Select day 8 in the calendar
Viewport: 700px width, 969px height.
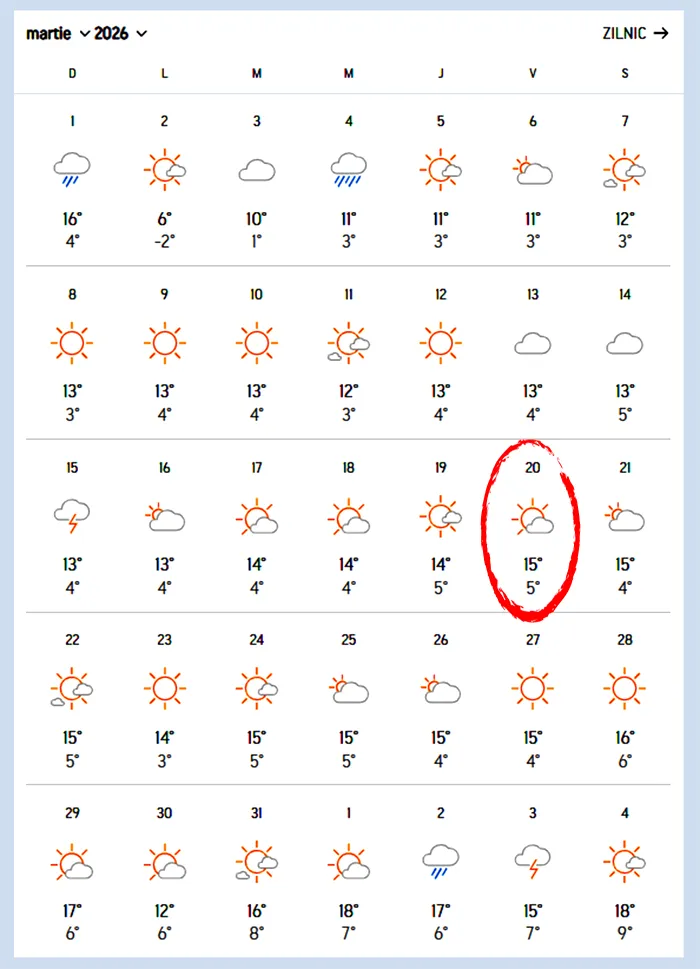(x=72, y=352)
